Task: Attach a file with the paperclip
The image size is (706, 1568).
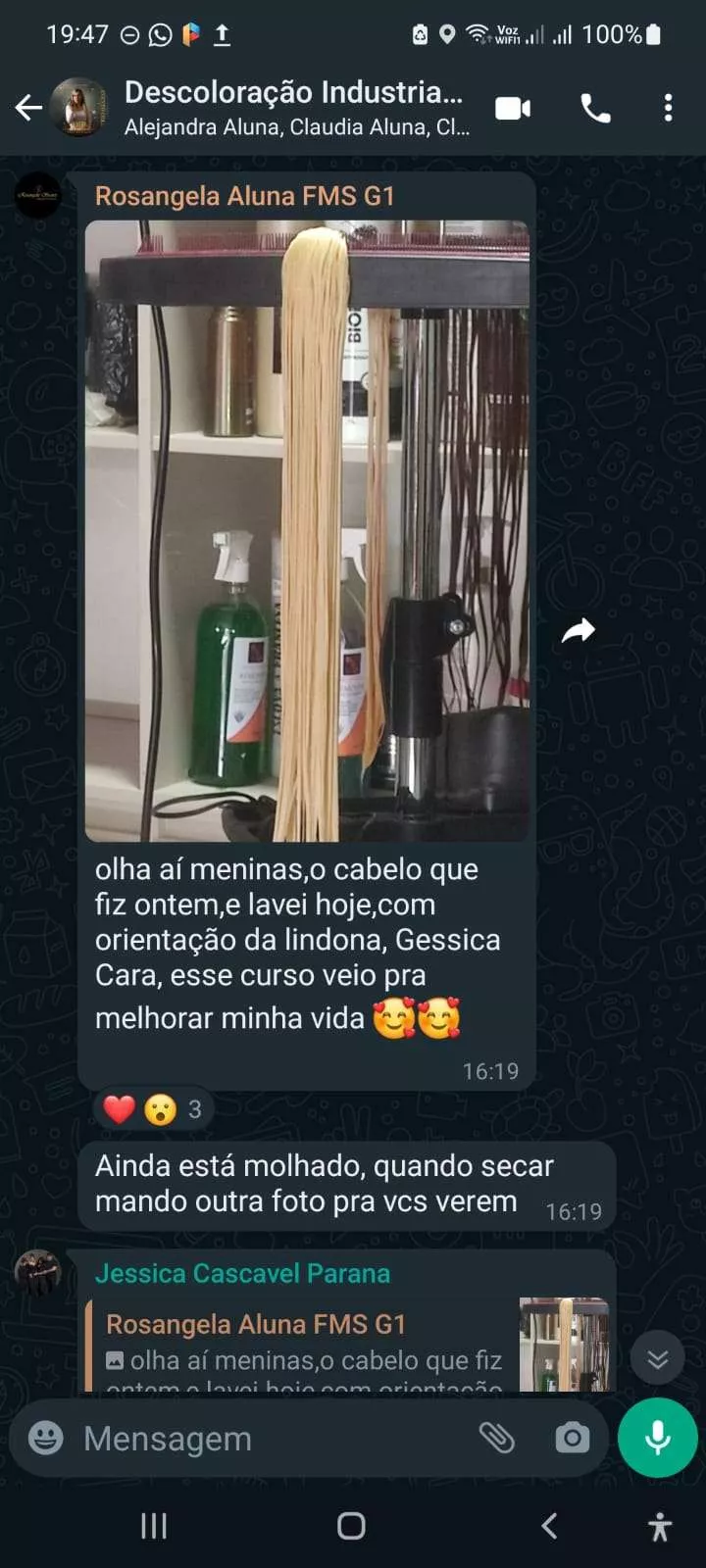Action: pos(497,1438)
